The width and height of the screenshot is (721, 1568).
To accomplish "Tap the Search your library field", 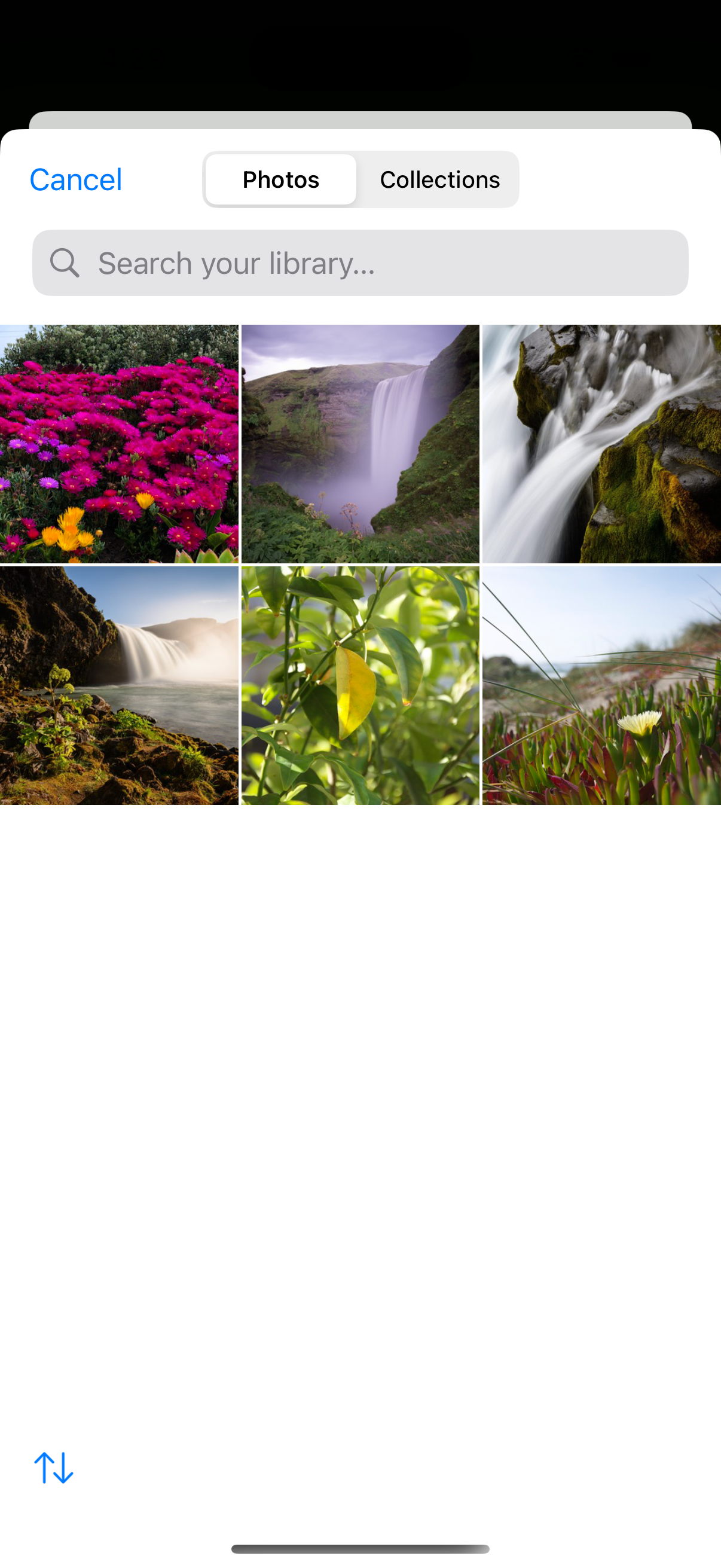I will click(360, 263).
